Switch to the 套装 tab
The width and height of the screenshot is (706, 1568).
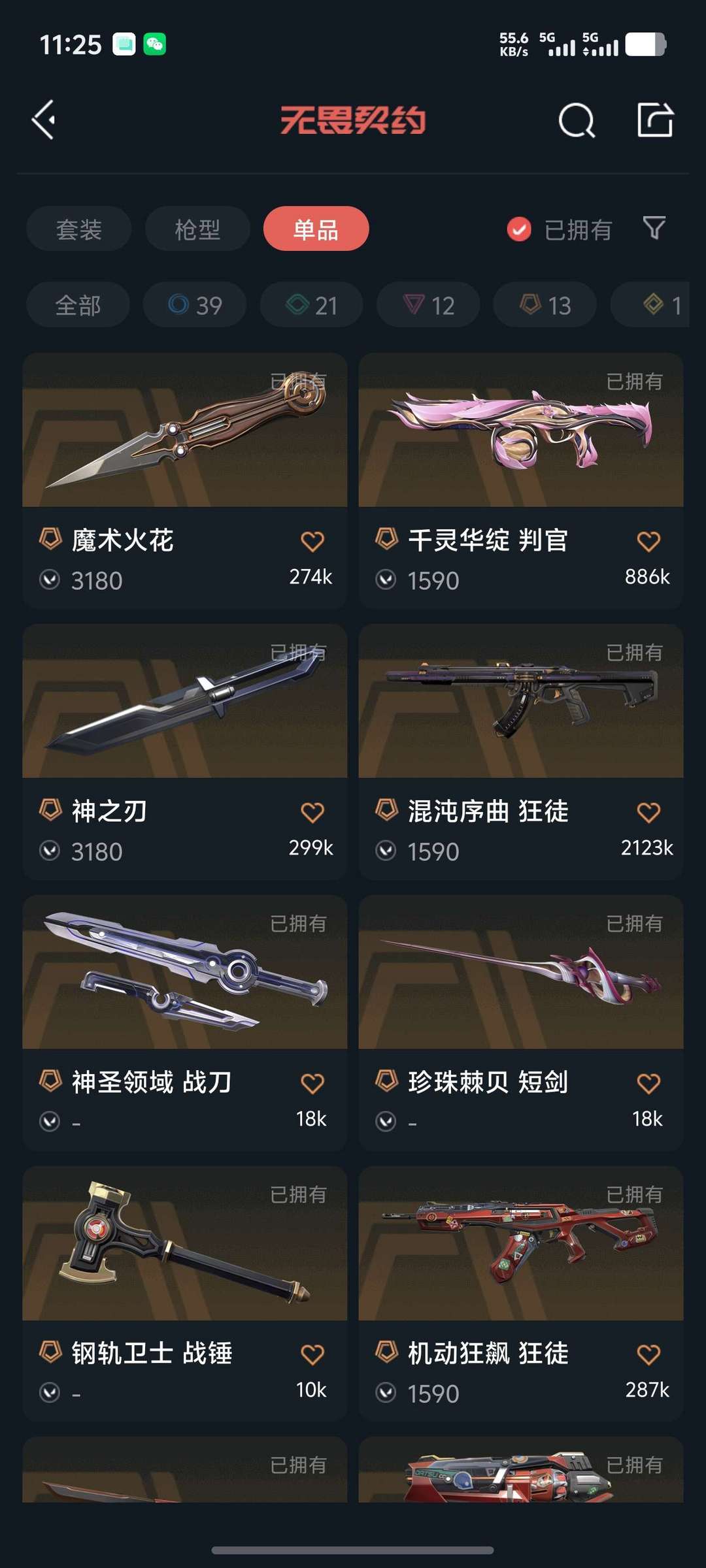coord(78,229)
